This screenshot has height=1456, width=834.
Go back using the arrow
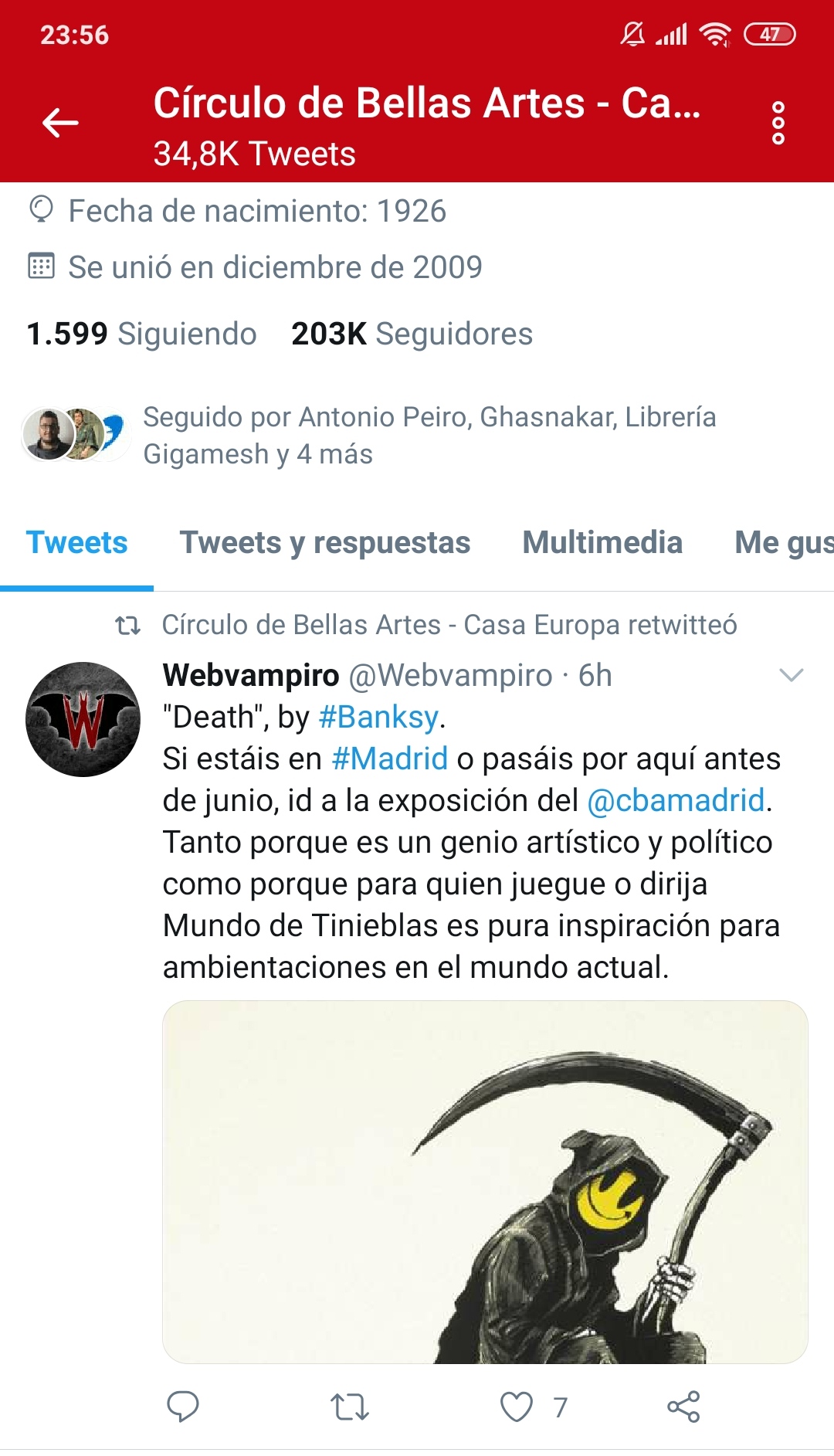[x=60, y=122]
